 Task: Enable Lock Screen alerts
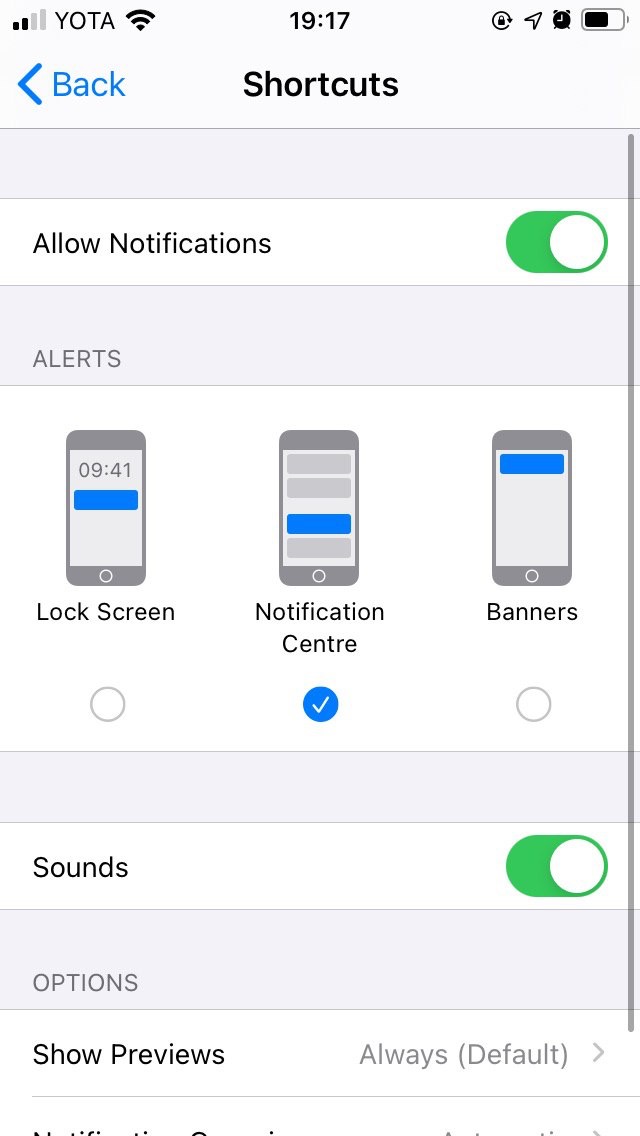tap(107, 705)
